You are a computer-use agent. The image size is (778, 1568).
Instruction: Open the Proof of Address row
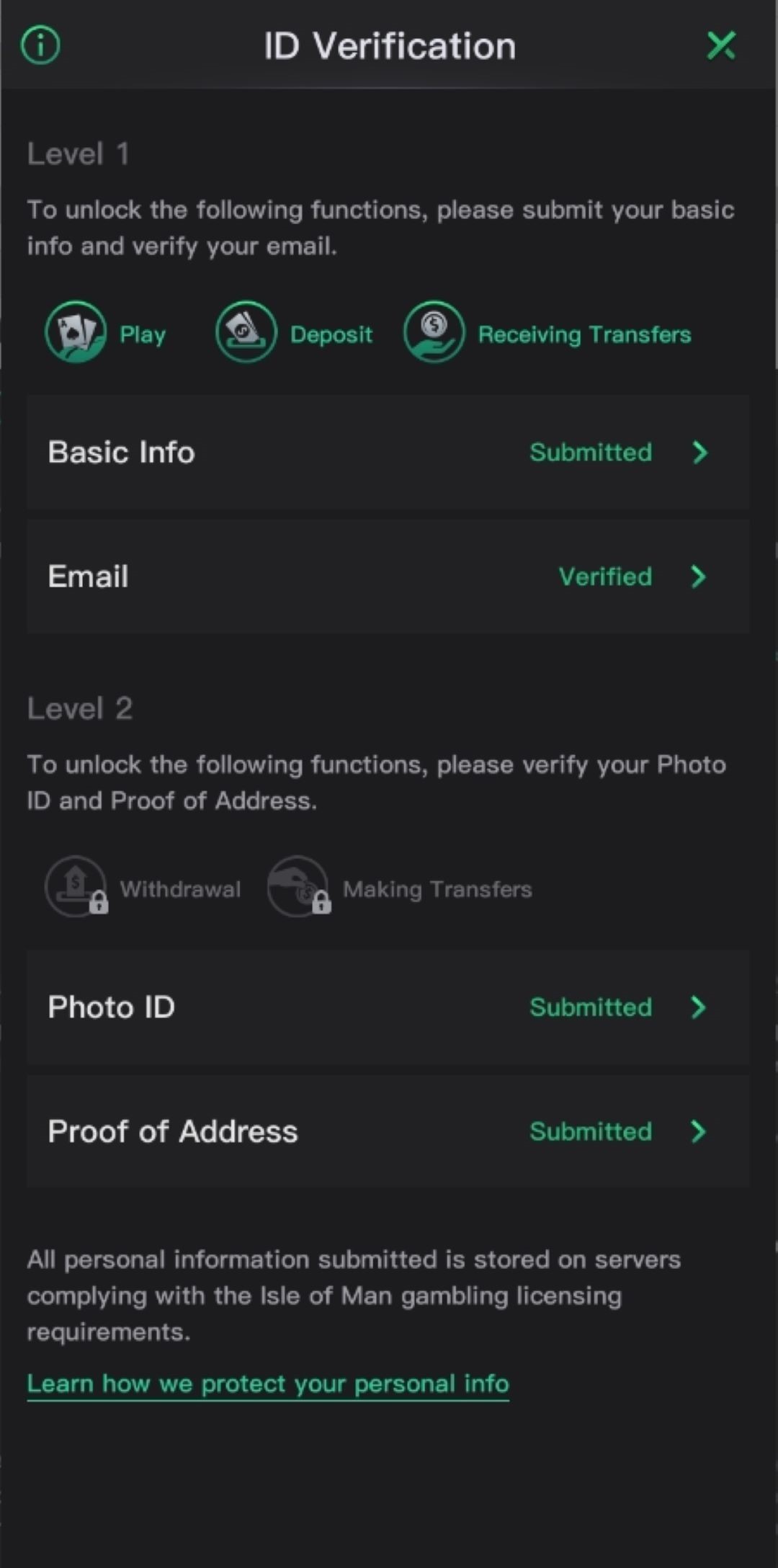[x=388, y=1131]
